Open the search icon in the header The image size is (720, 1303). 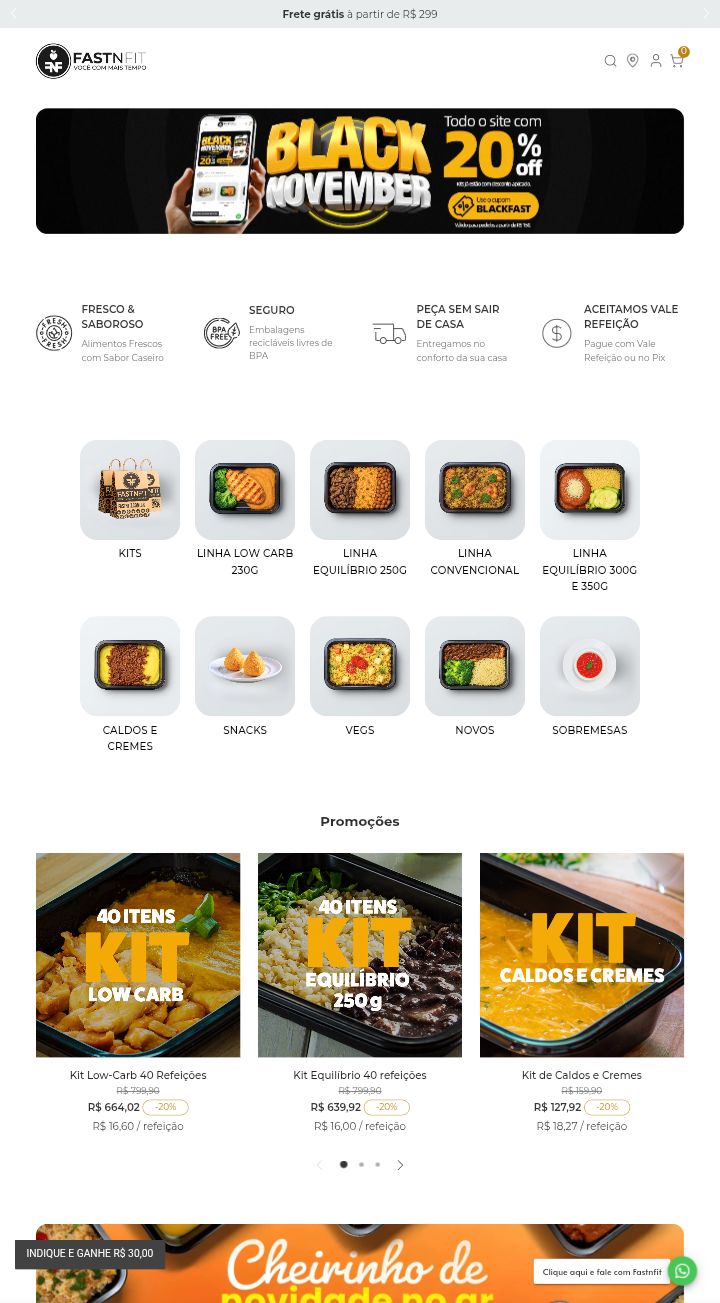(x=610, y=61)
